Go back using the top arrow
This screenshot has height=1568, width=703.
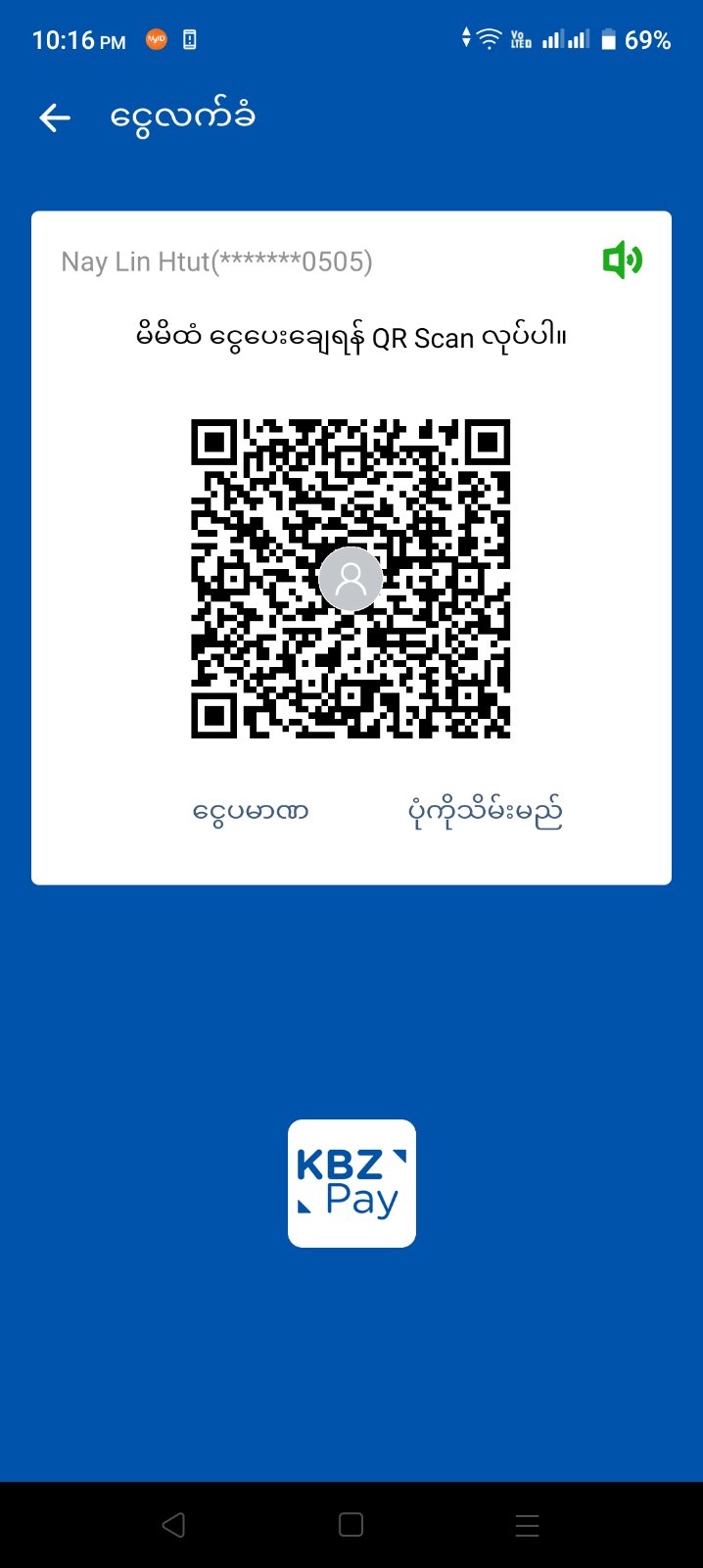55,119
